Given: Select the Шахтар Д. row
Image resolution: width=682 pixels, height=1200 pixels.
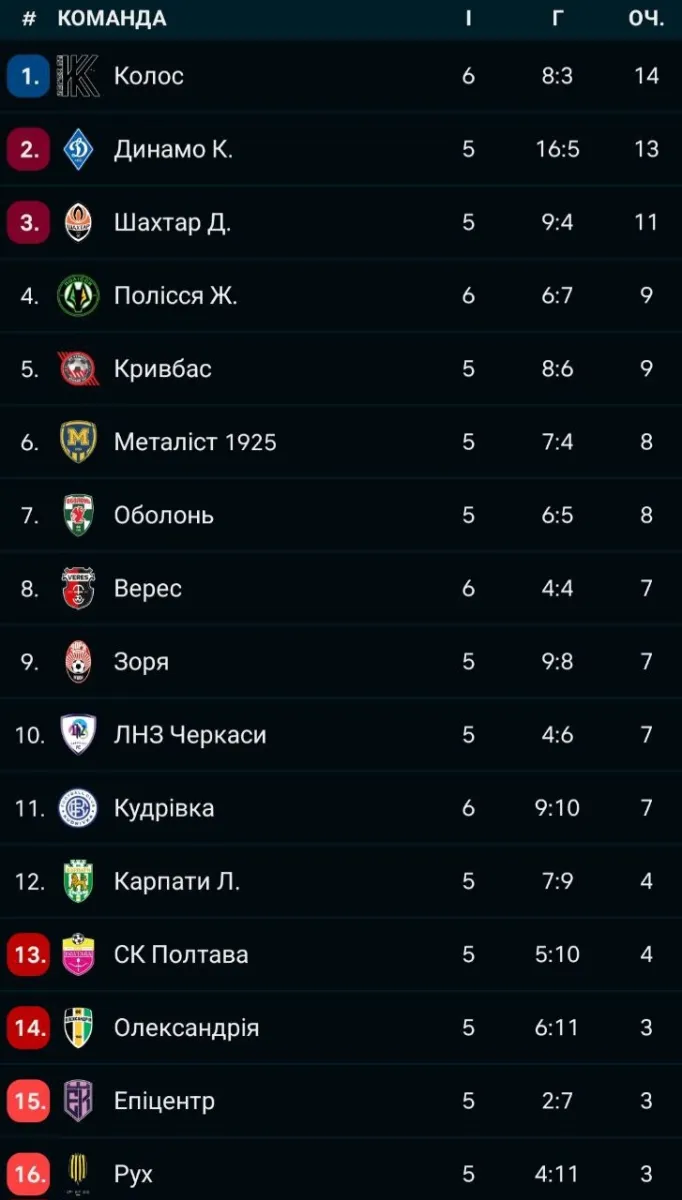Looking at the screenshot, I should click(x=172, y=222).
